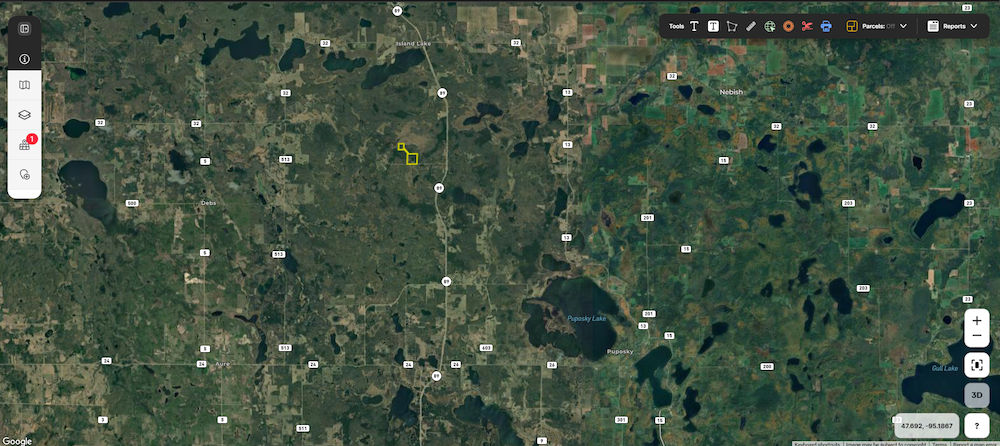Screen dimensions: 1000x446
Task: Open the sidebar icon with the red badge
Action: pyautogui.click(x=25, y=145)
